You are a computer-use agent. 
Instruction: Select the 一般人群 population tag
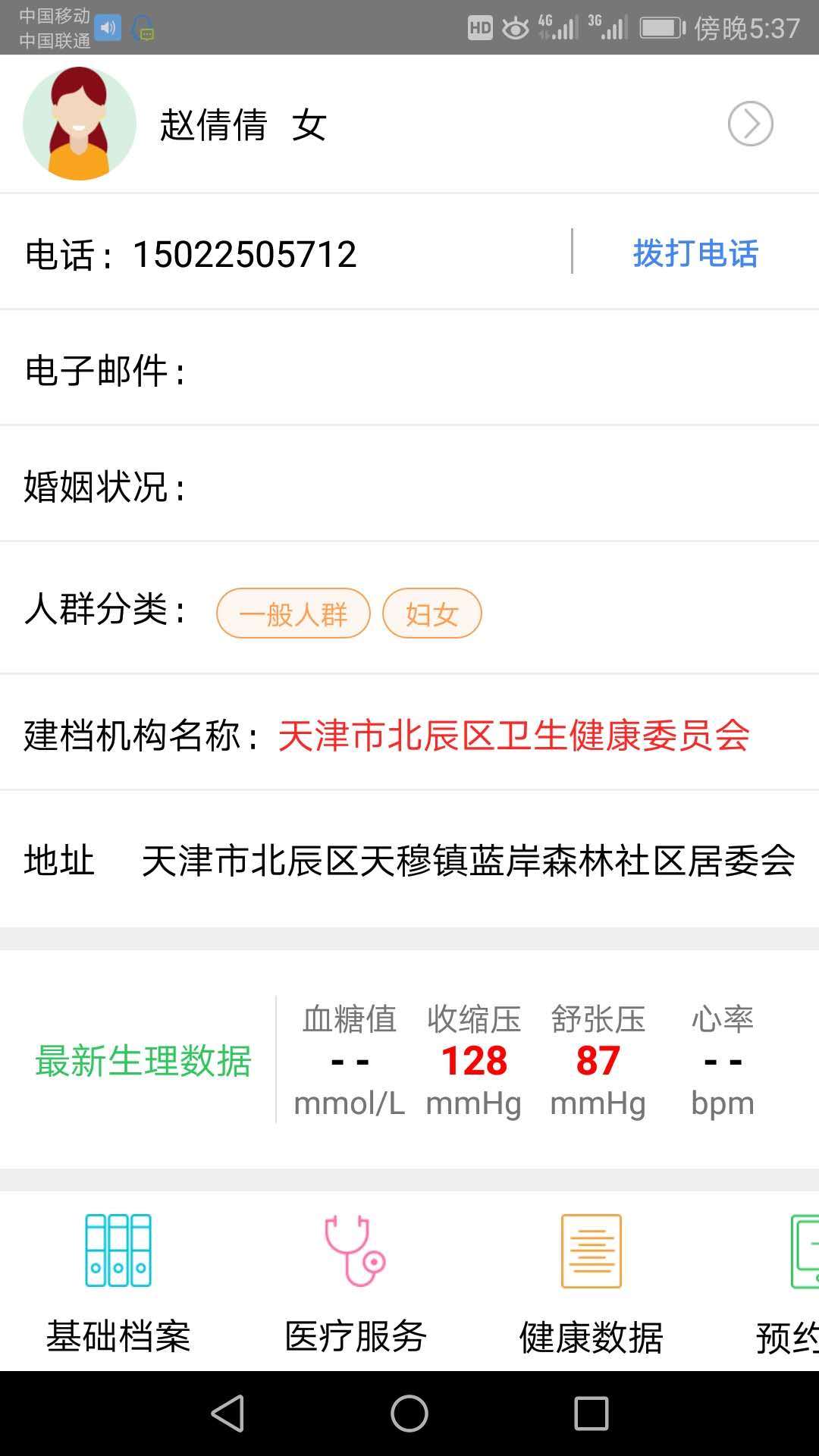pos(293,614)
